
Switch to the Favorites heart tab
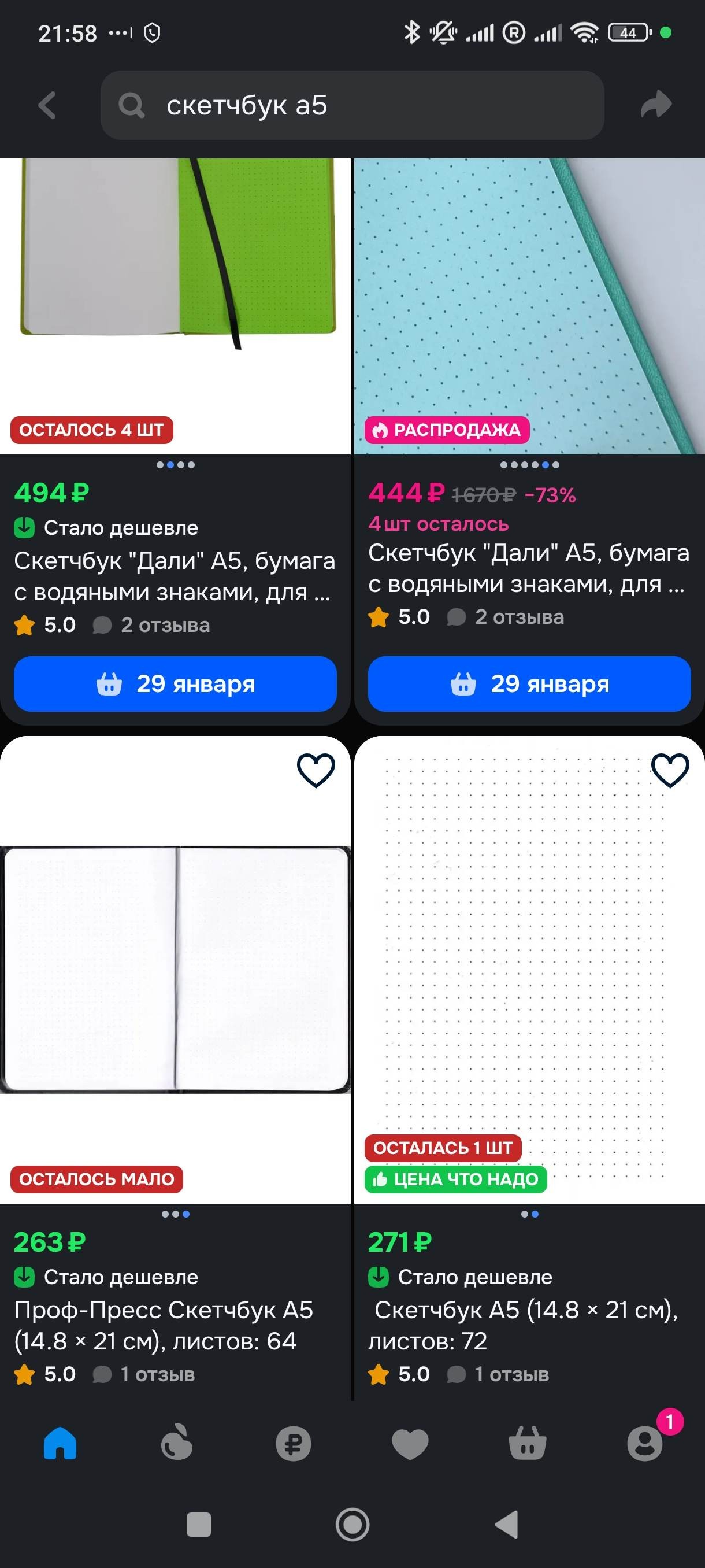coord(410,1443)
